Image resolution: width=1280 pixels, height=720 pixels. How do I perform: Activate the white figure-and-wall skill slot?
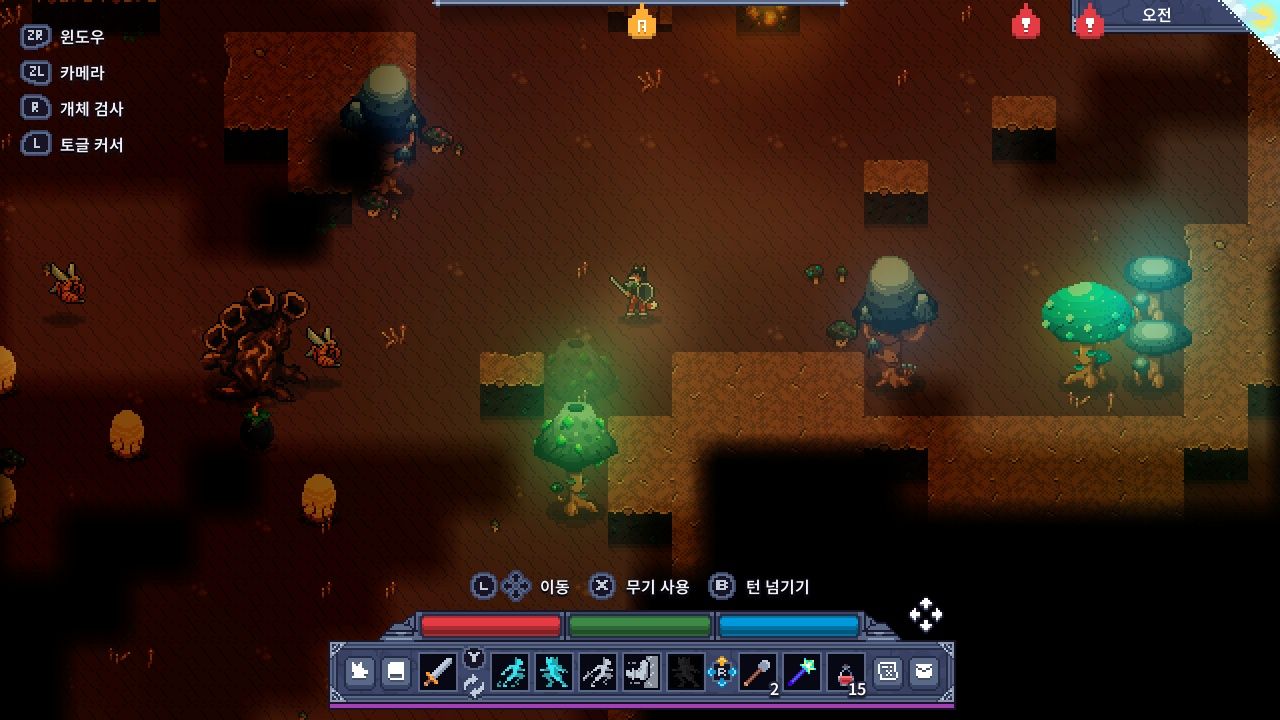pyautogui.click(x=641, y=671)
